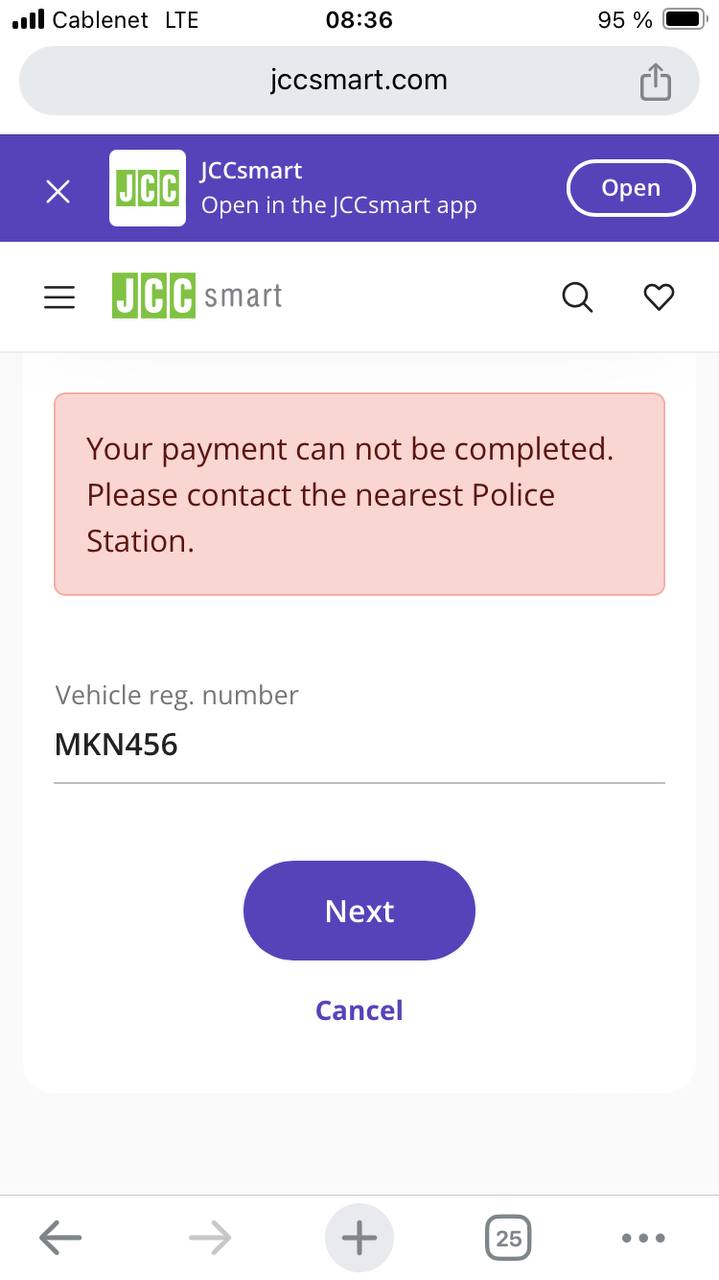Open the page in the JCCsmart app

(630, 188)
